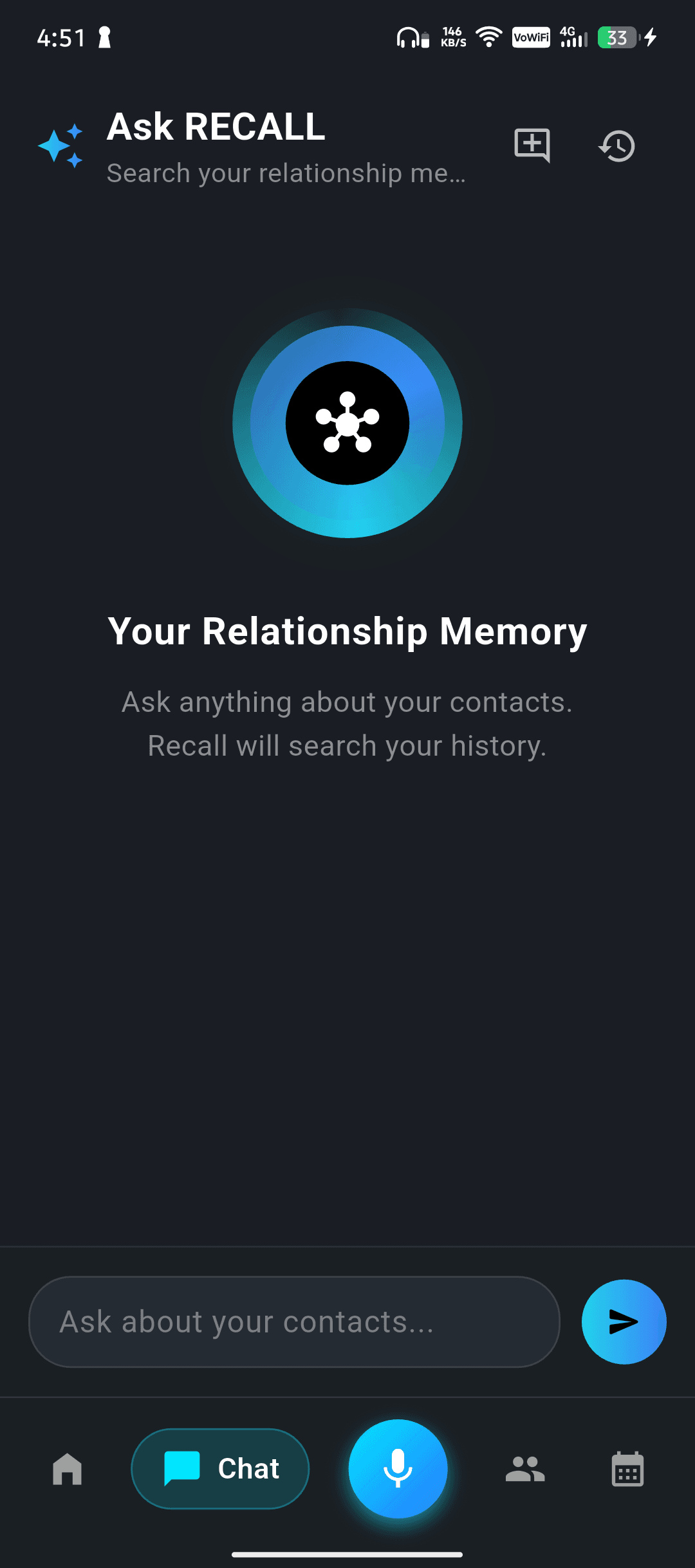Tap the search relationship subtitle text
This screenshot has height=1568, width=695.
click(x=285, y=173)
